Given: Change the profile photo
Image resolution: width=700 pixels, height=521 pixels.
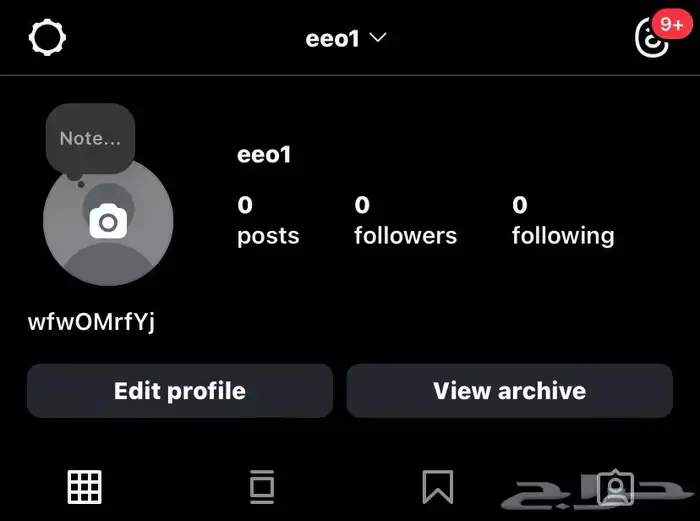Looking at the screenshot, I should 108,221.
